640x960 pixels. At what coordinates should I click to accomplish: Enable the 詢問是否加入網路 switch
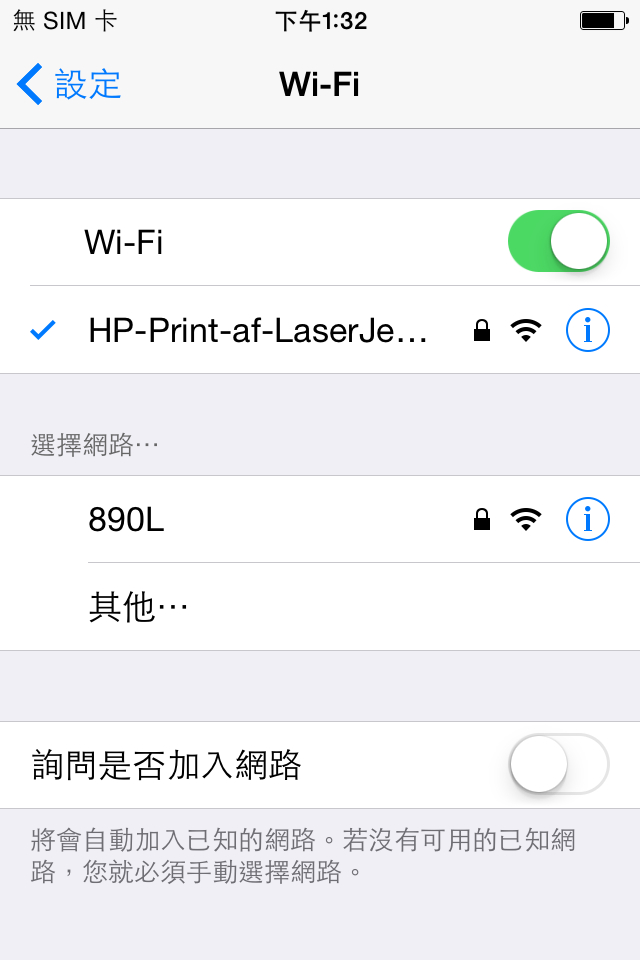(558, 765)
